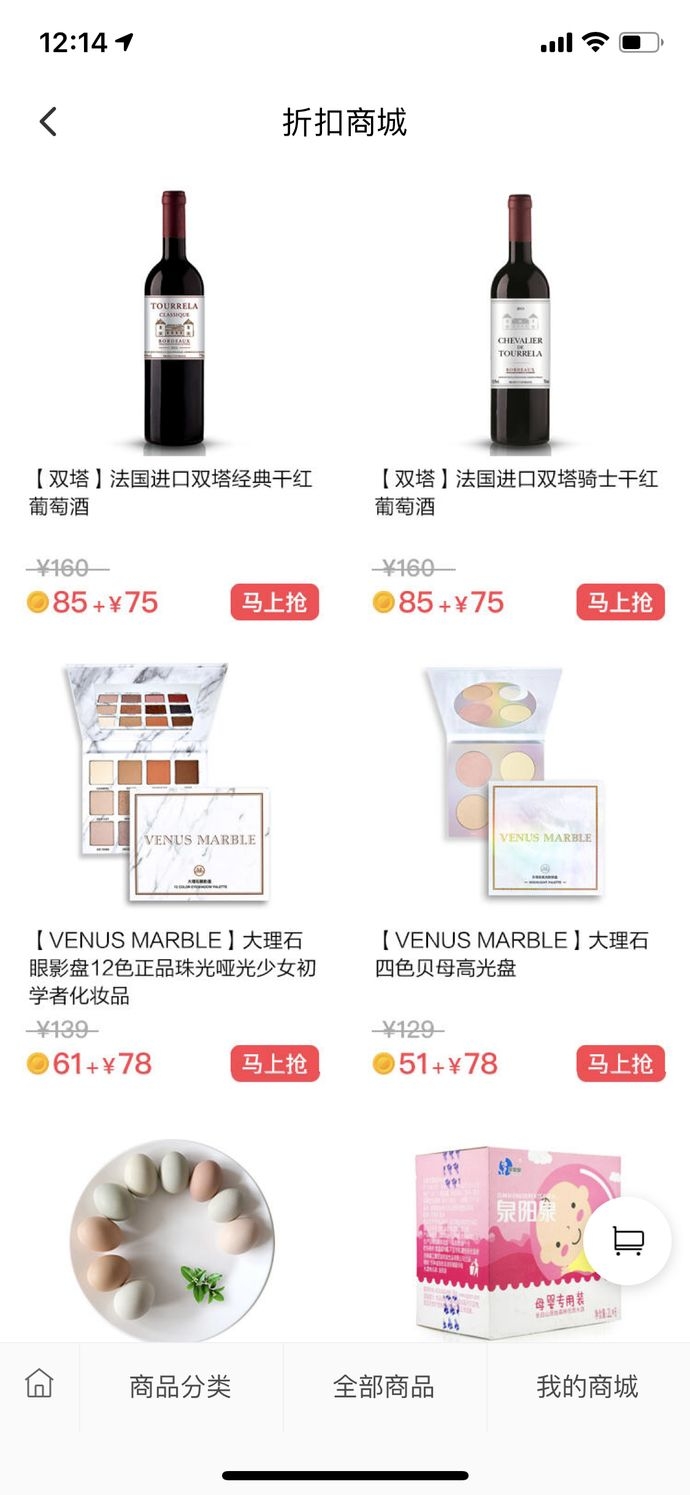This screenshot has height=1495, width=690.
Task: Tap 马上抢 for 双塔经典干红葡萄酒
Action: pyautogui.click(x=275, y=602)
